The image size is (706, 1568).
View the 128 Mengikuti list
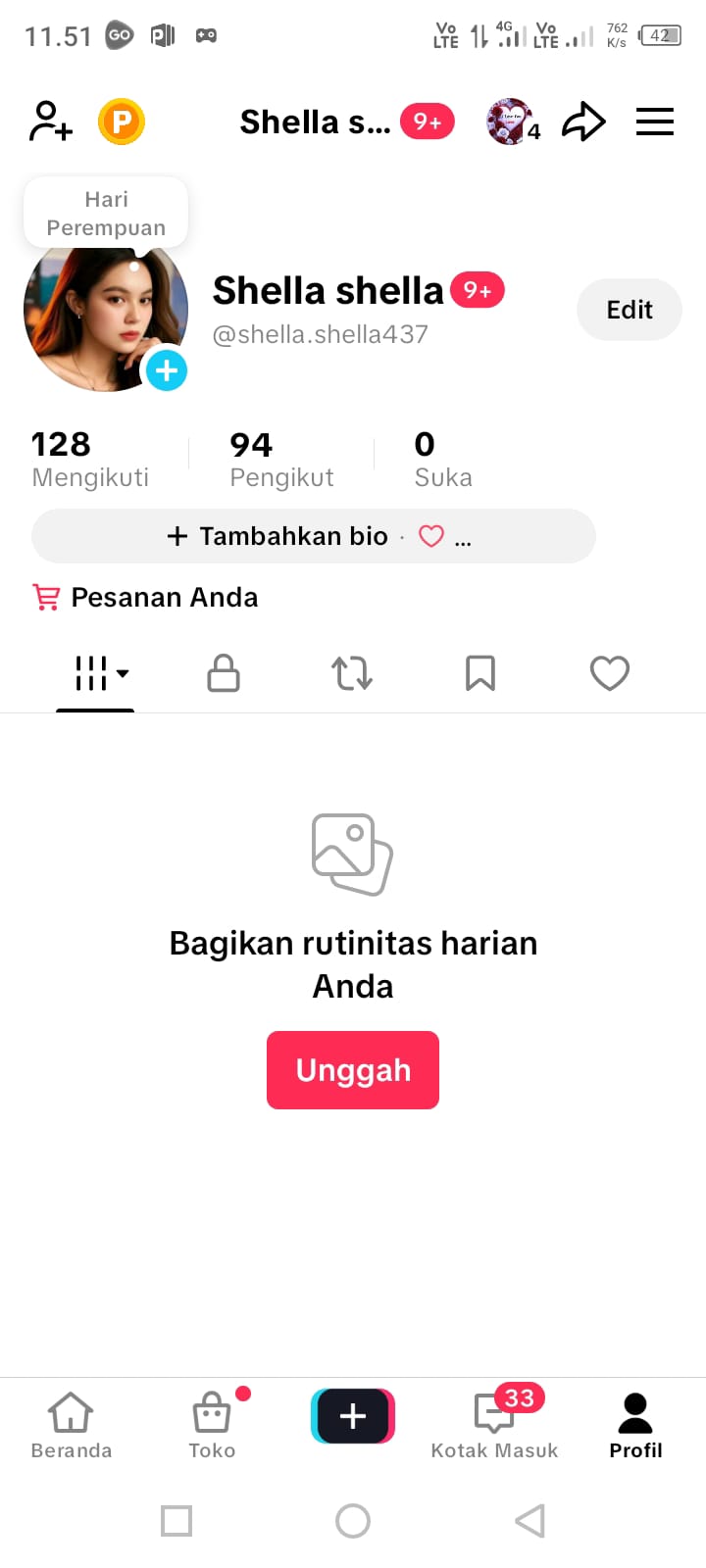point(90,459)
